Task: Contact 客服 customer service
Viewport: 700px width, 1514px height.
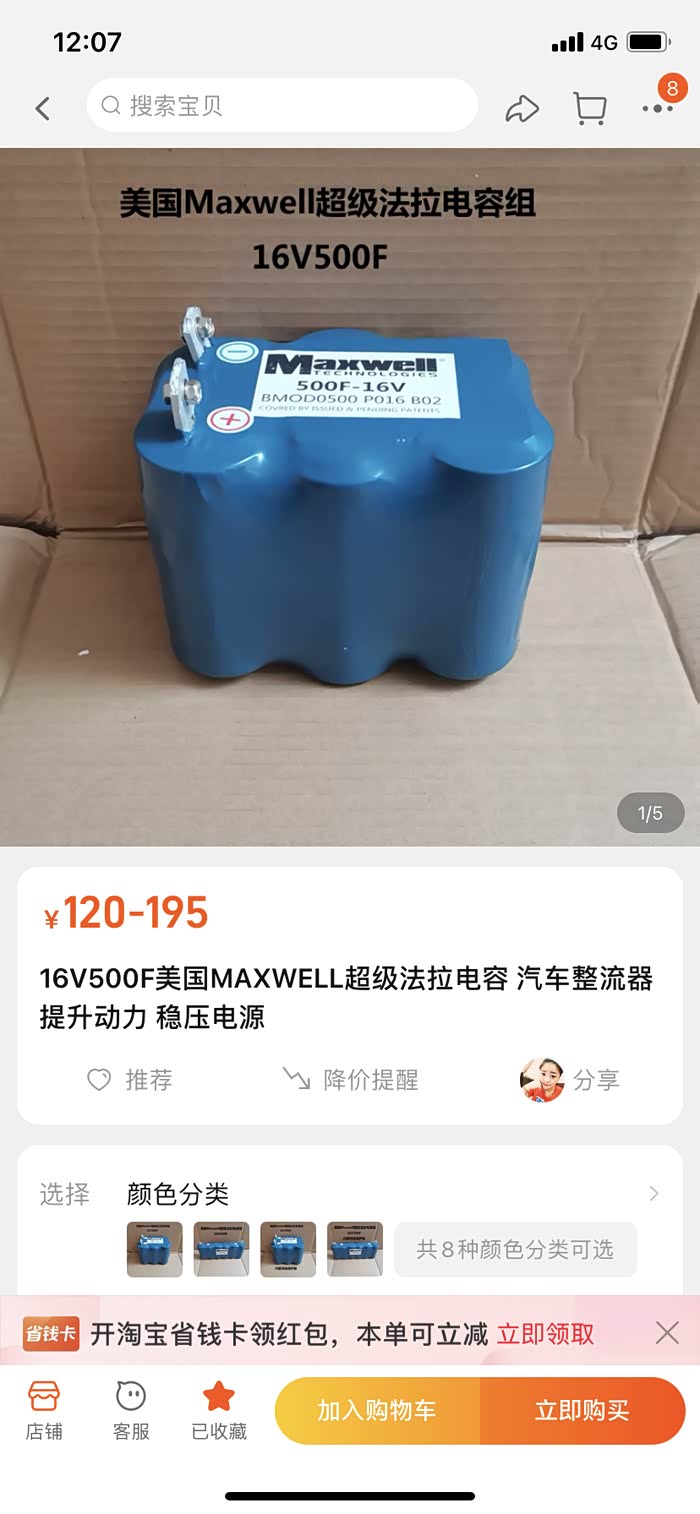Action: tap(131, 1410)
